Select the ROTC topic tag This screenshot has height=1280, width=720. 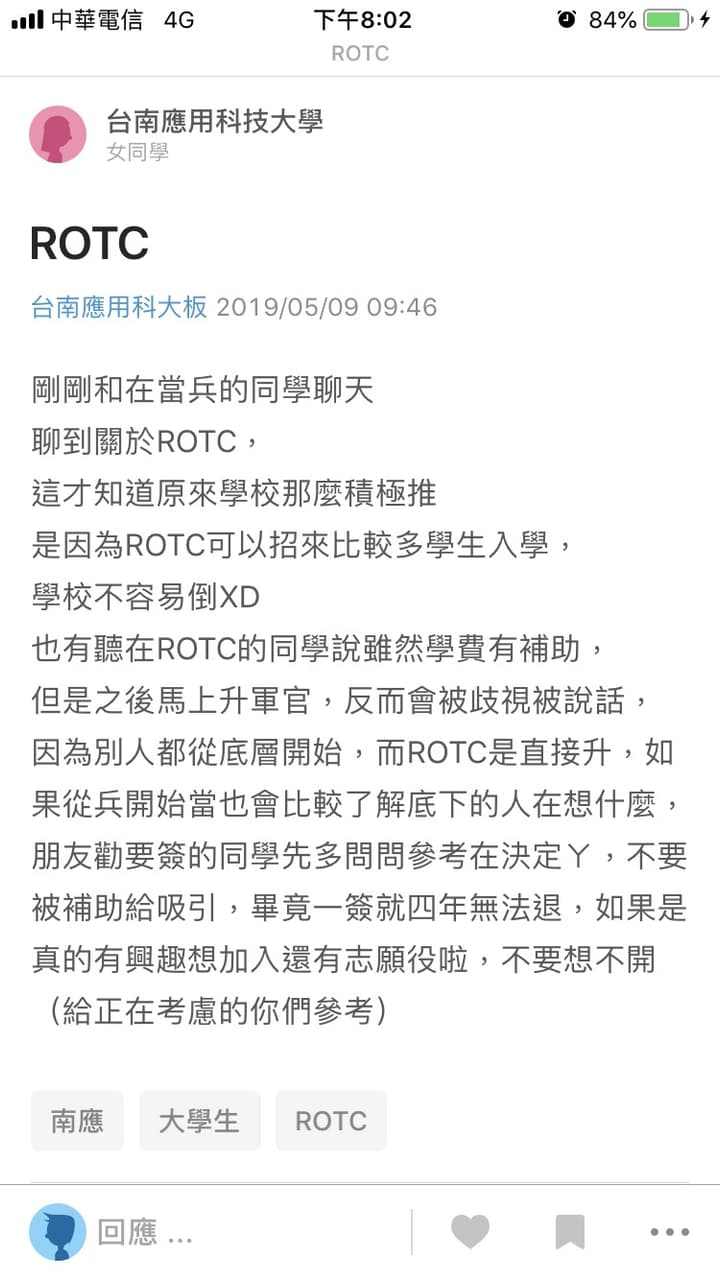(331, 1121)
